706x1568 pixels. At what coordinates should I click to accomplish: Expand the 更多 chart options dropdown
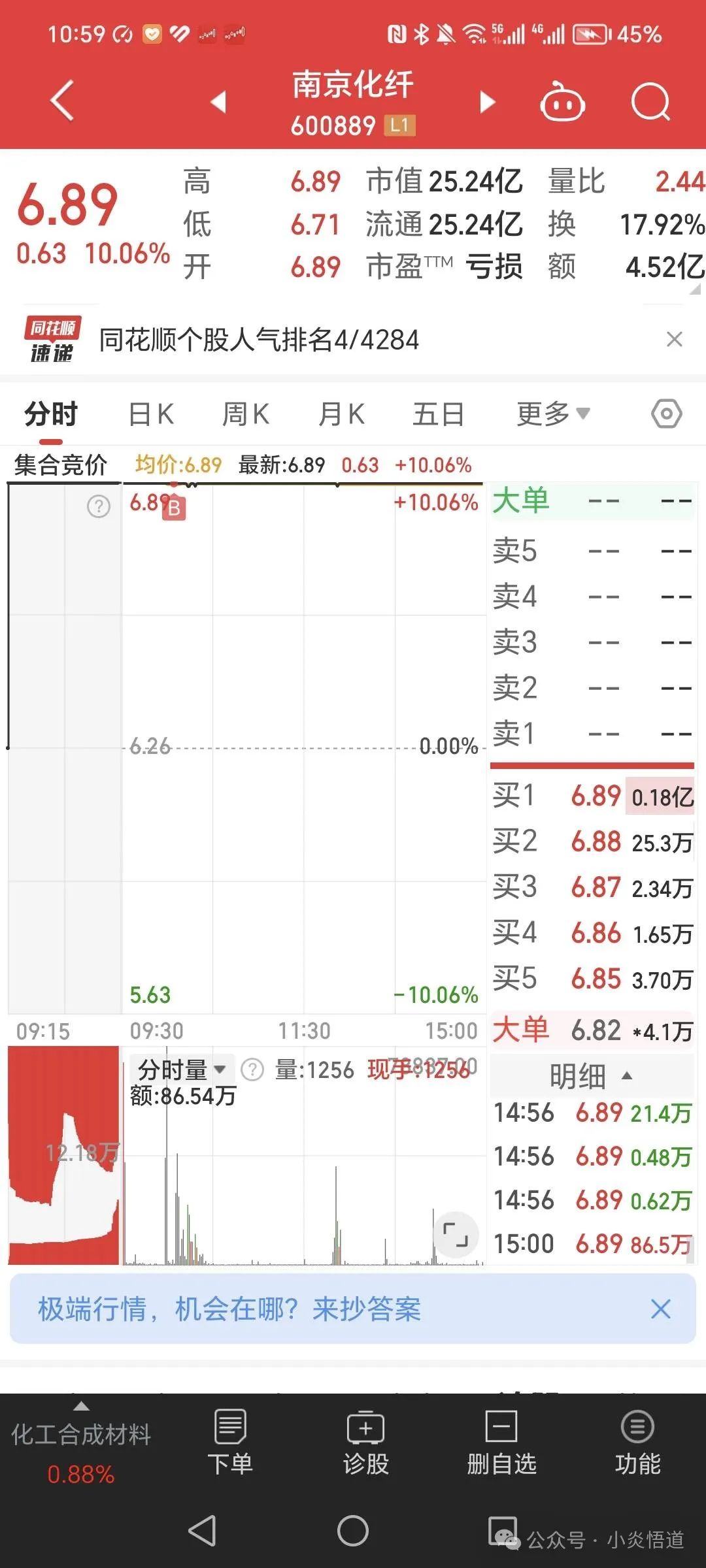[553, 414]
